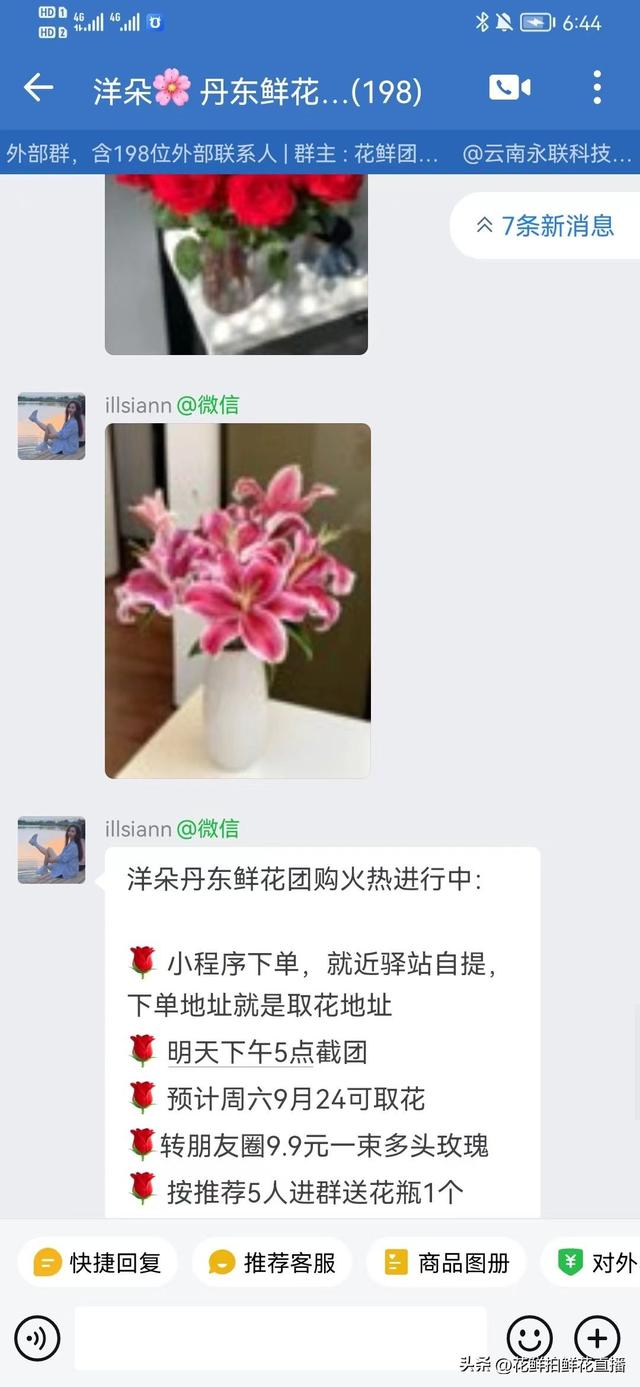Open the emoji picker

(x=529, y=1337)
